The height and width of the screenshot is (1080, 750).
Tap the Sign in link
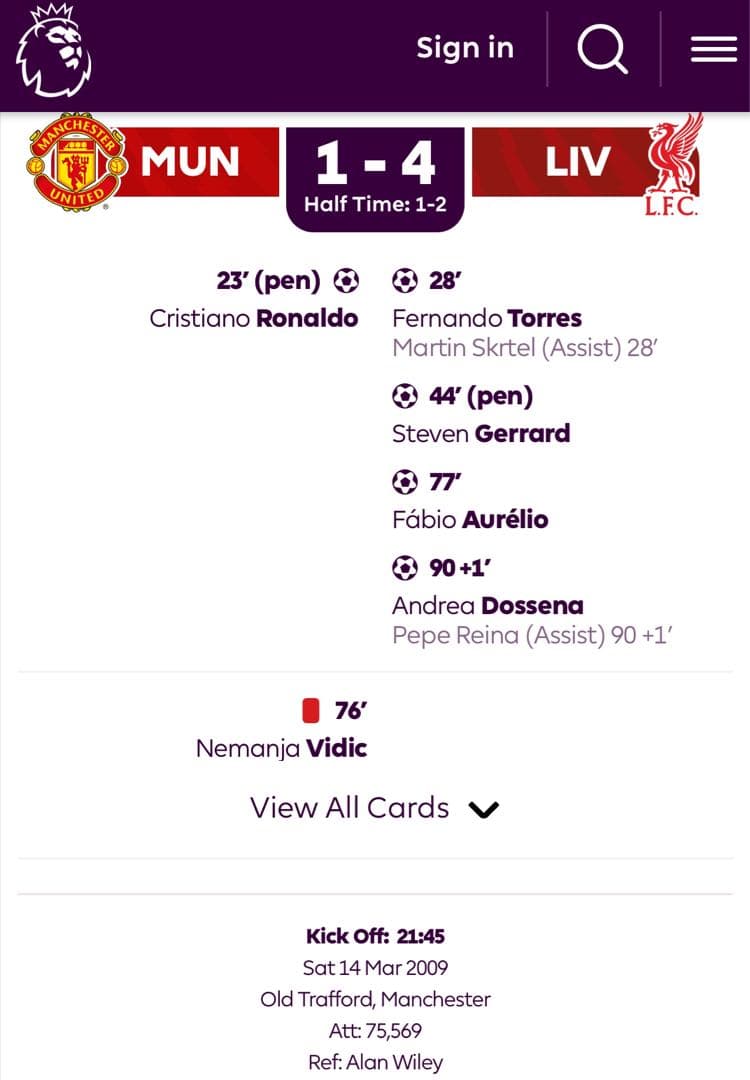pos(465,48)
